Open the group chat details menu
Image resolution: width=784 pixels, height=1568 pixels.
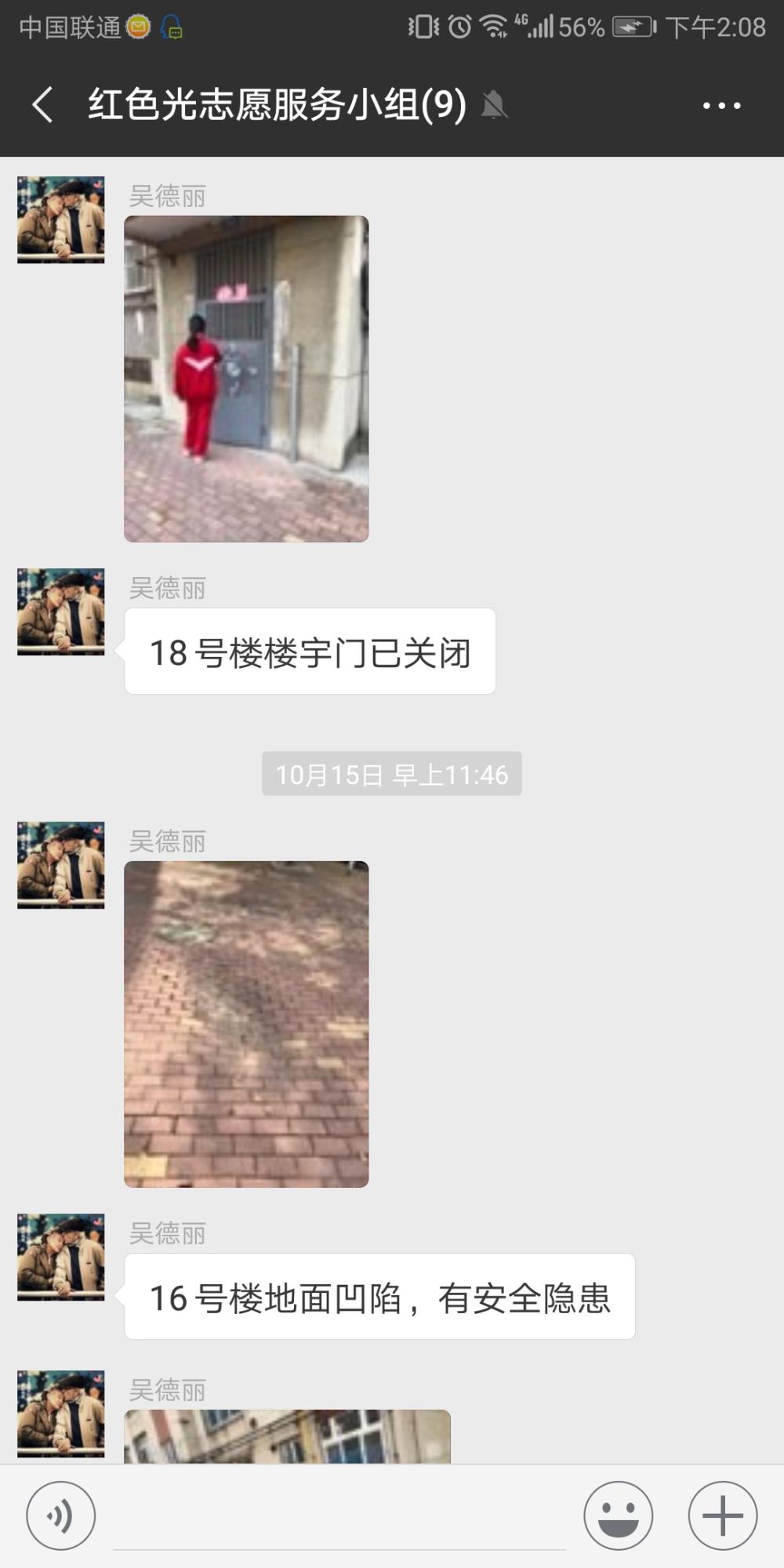(721, 105)
